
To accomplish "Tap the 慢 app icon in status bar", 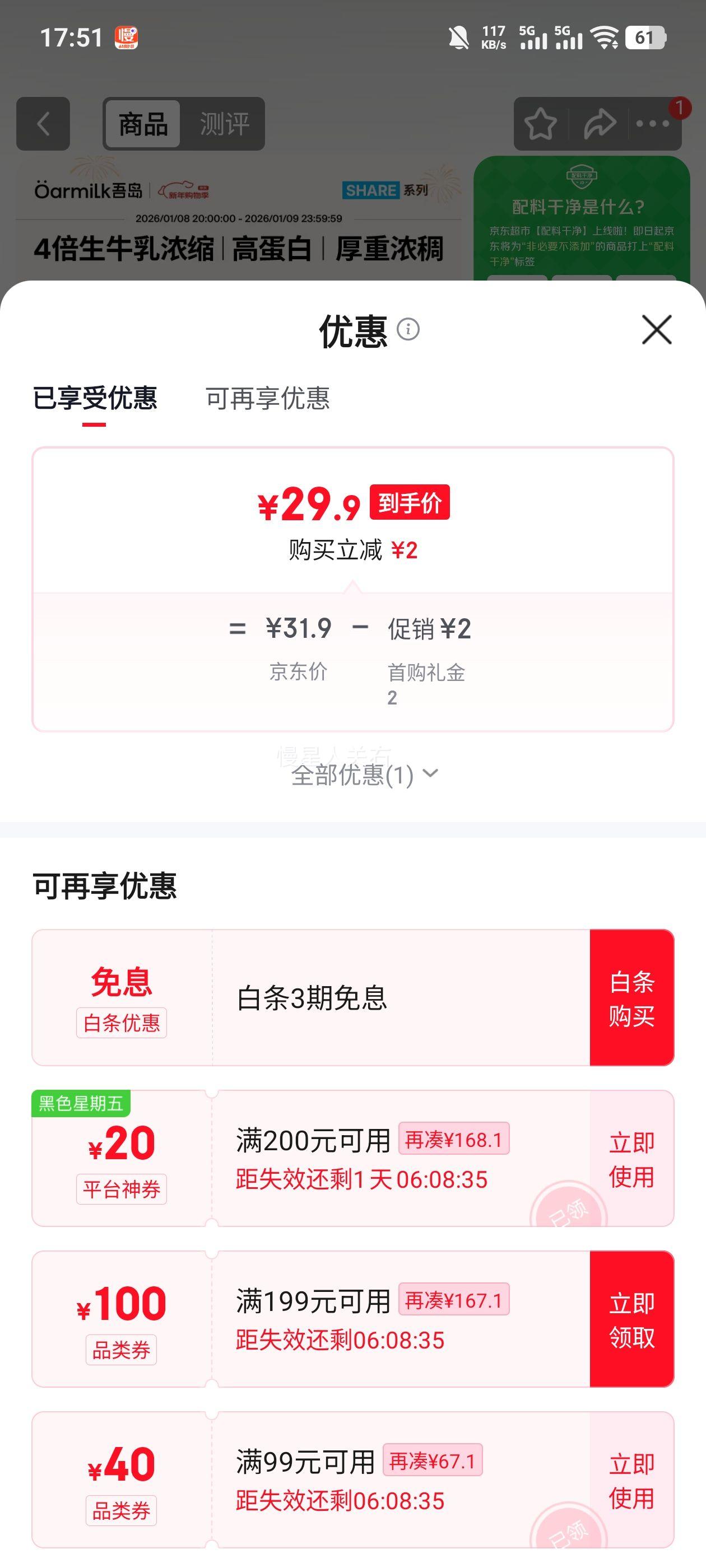I will pos(126,38).
